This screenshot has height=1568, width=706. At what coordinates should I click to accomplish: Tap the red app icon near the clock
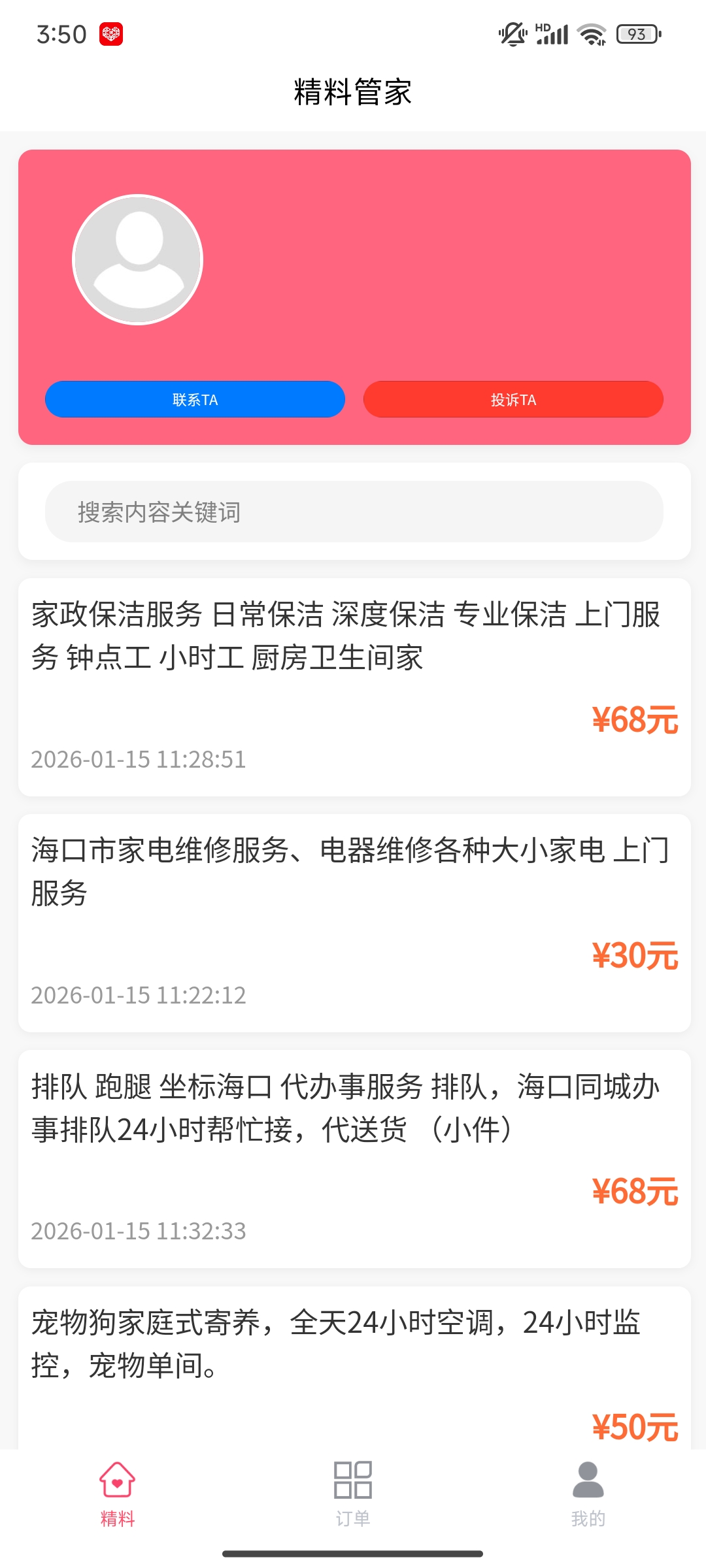[111, 35]
